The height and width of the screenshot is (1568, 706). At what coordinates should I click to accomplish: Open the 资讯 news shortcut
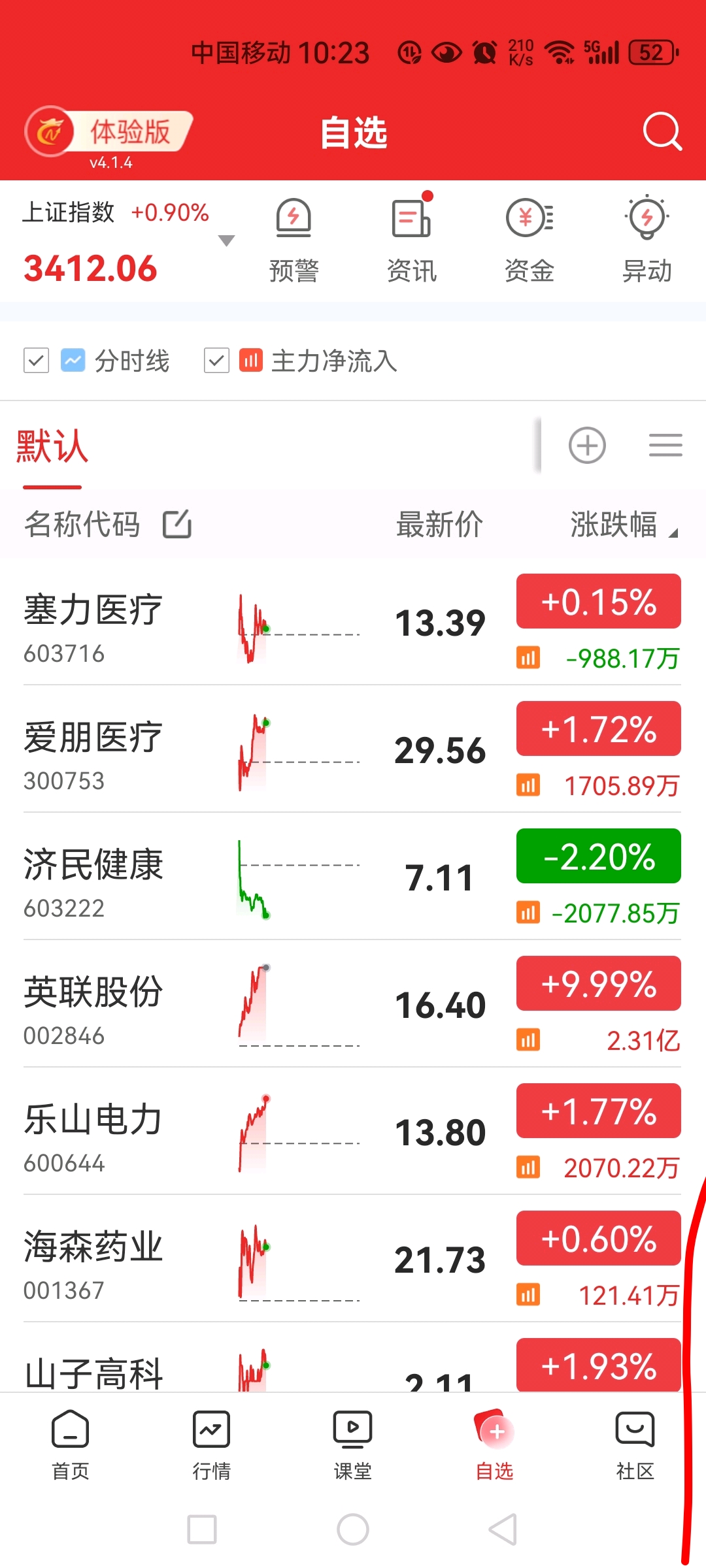click(x=412, y=240)
